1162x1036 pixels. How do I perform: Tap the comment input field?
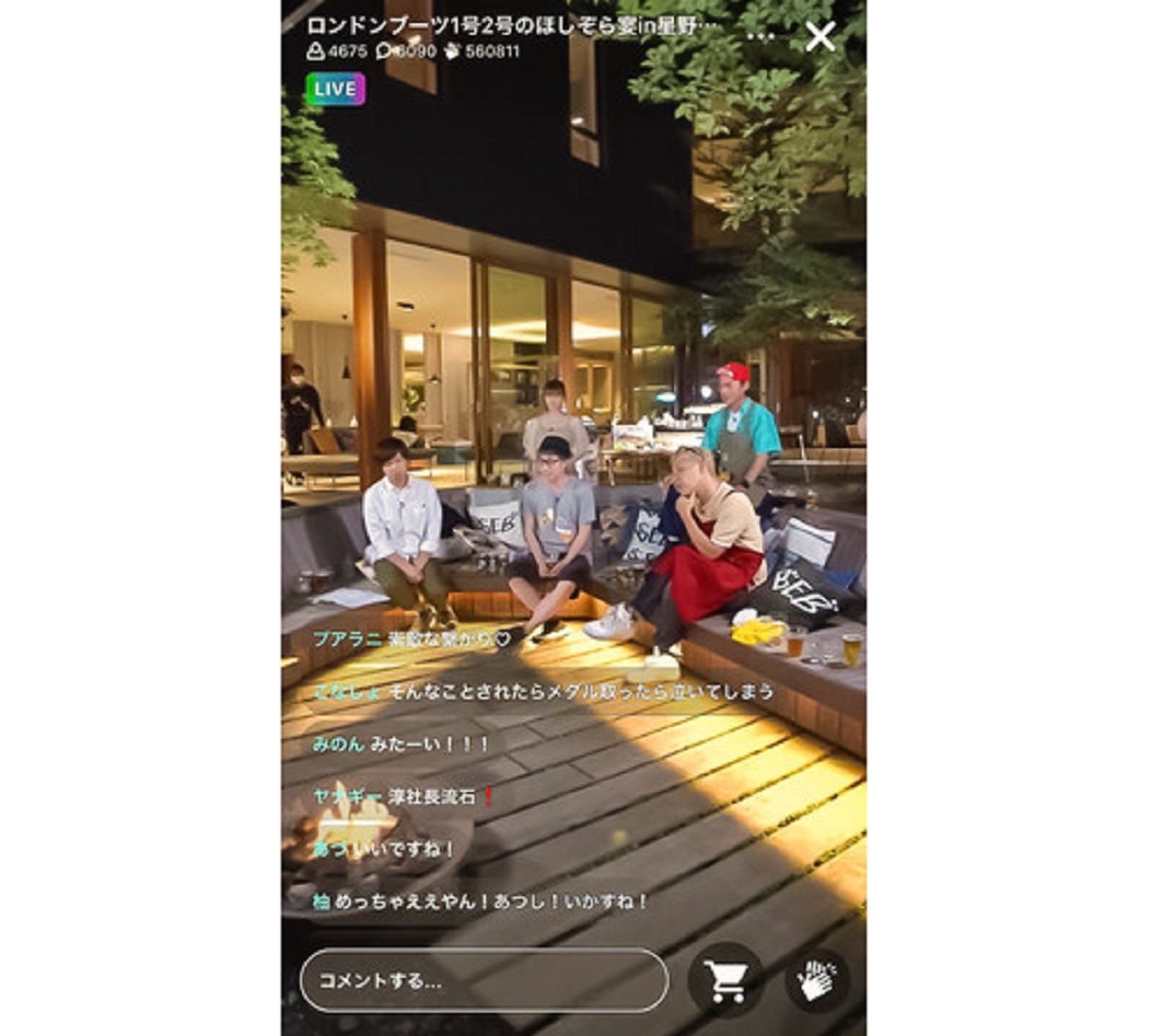point(483,980)
